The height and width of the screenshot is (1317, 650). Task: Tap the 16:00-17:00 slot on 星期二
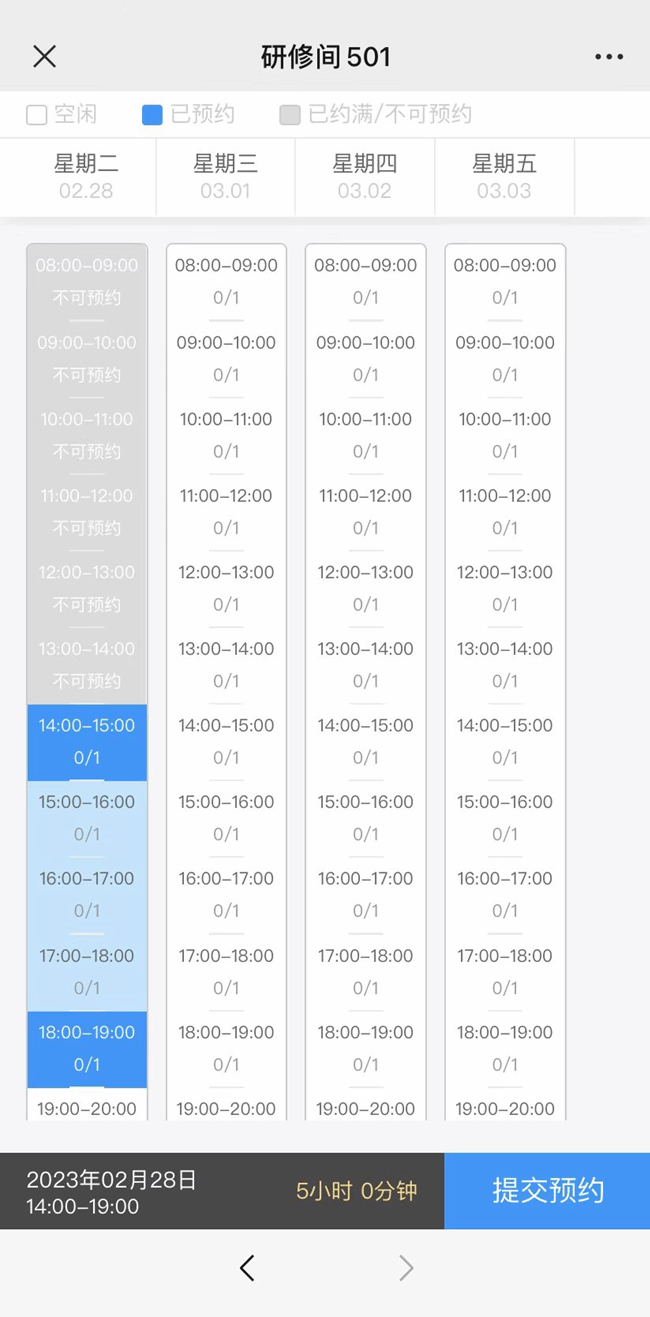(x=87, y=895)
